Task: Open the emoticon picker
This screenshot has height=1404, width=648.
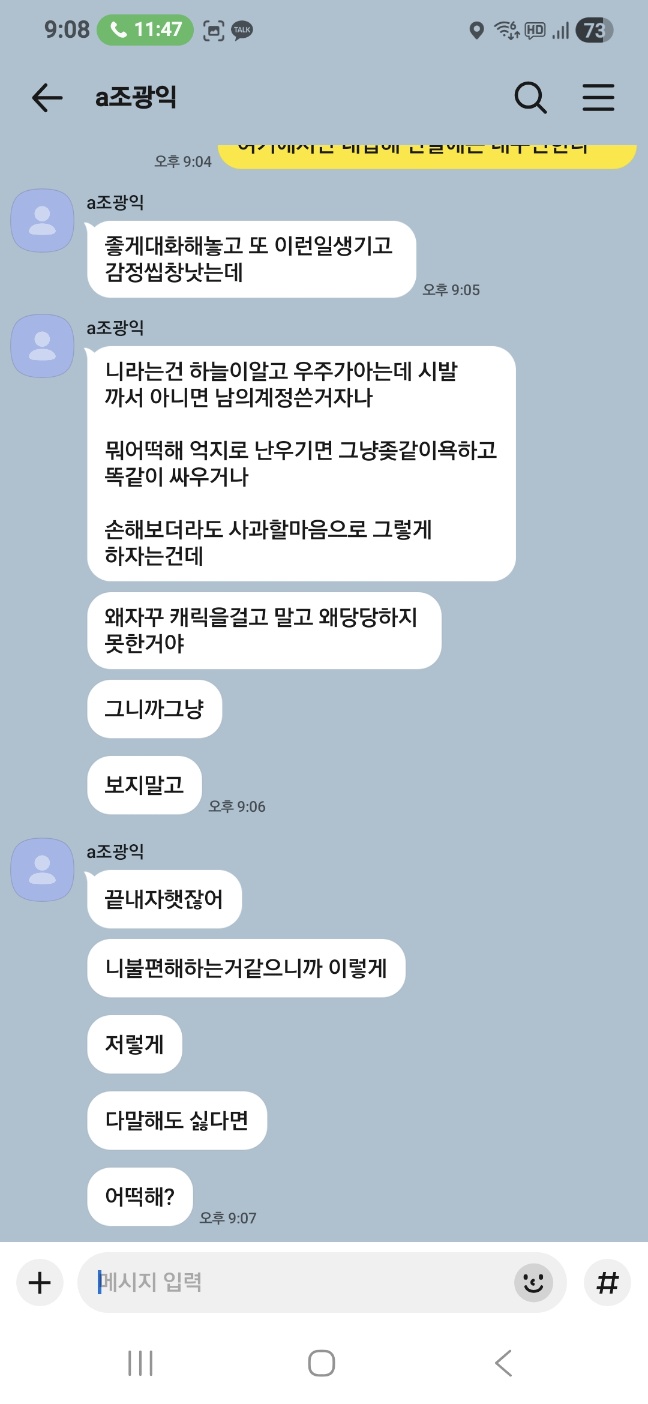Action: pos(533,1282)
